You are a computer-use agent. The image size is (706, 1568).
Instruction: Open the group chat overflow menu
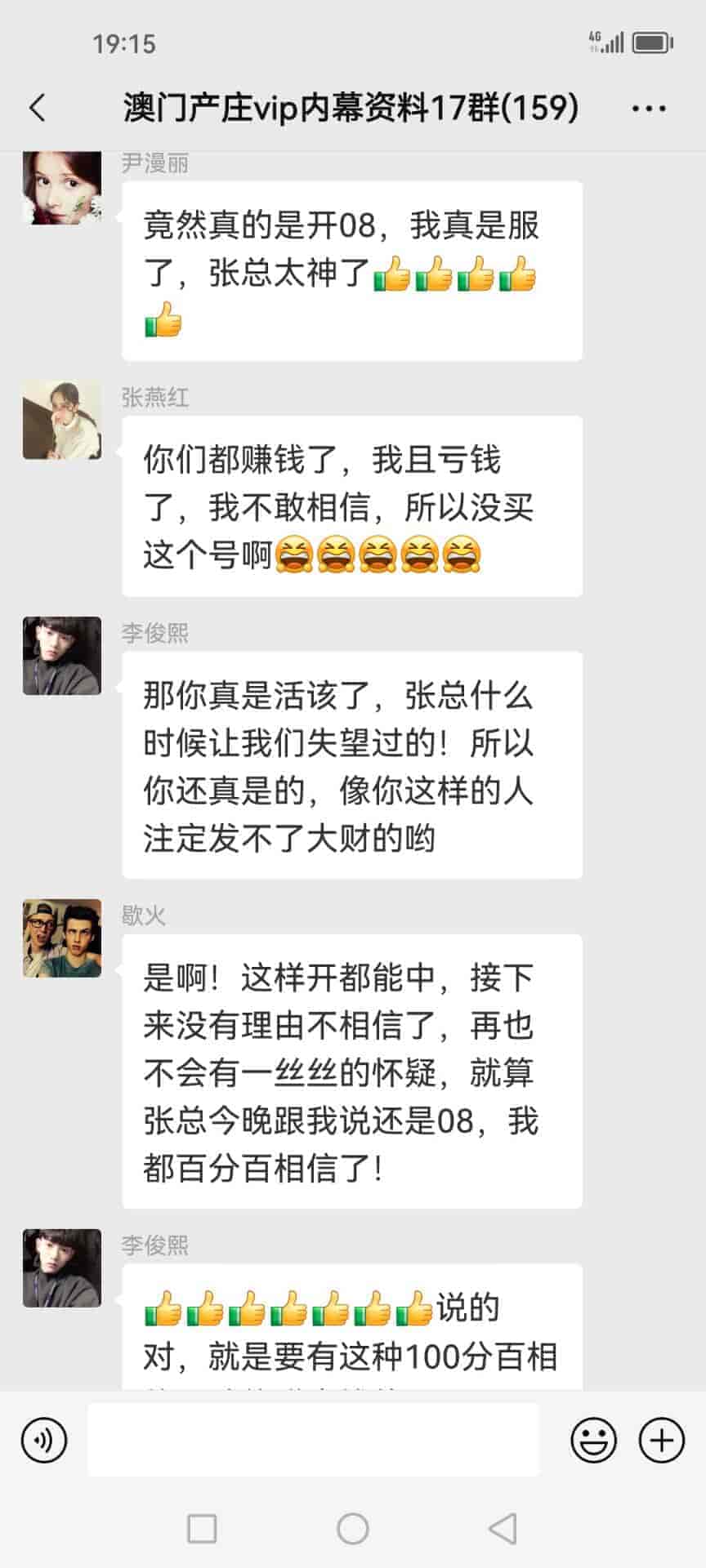(649, 108)
